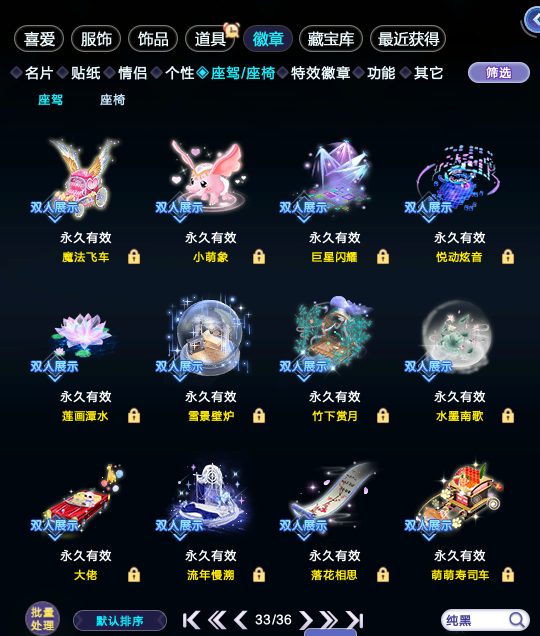Tap the 筛选 filter button
Viewport: 540px width, 636px height.
coord(499,73)
